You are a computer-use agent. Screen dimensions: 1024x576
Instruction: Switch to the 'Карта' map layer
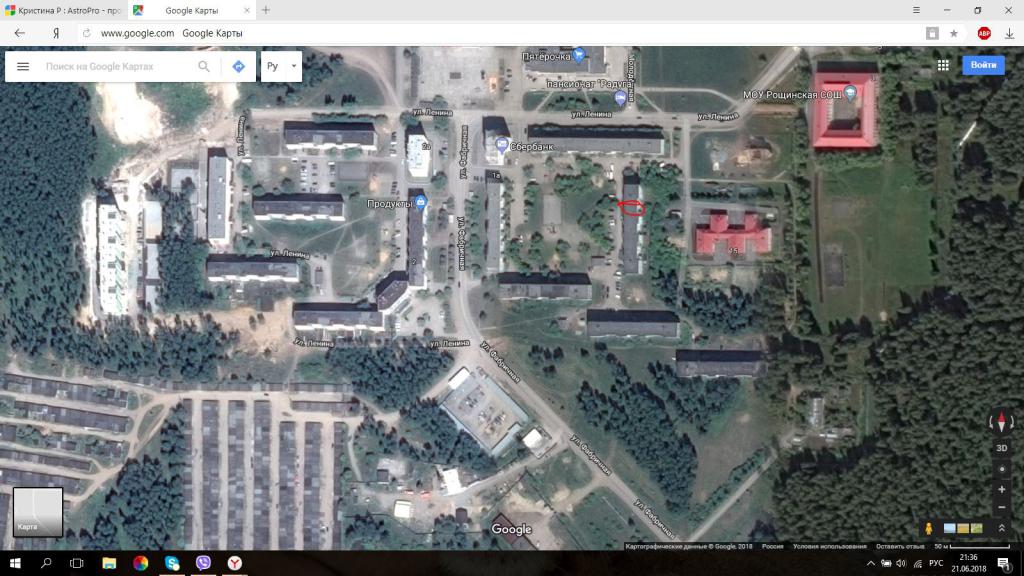(x=38, y=512)
